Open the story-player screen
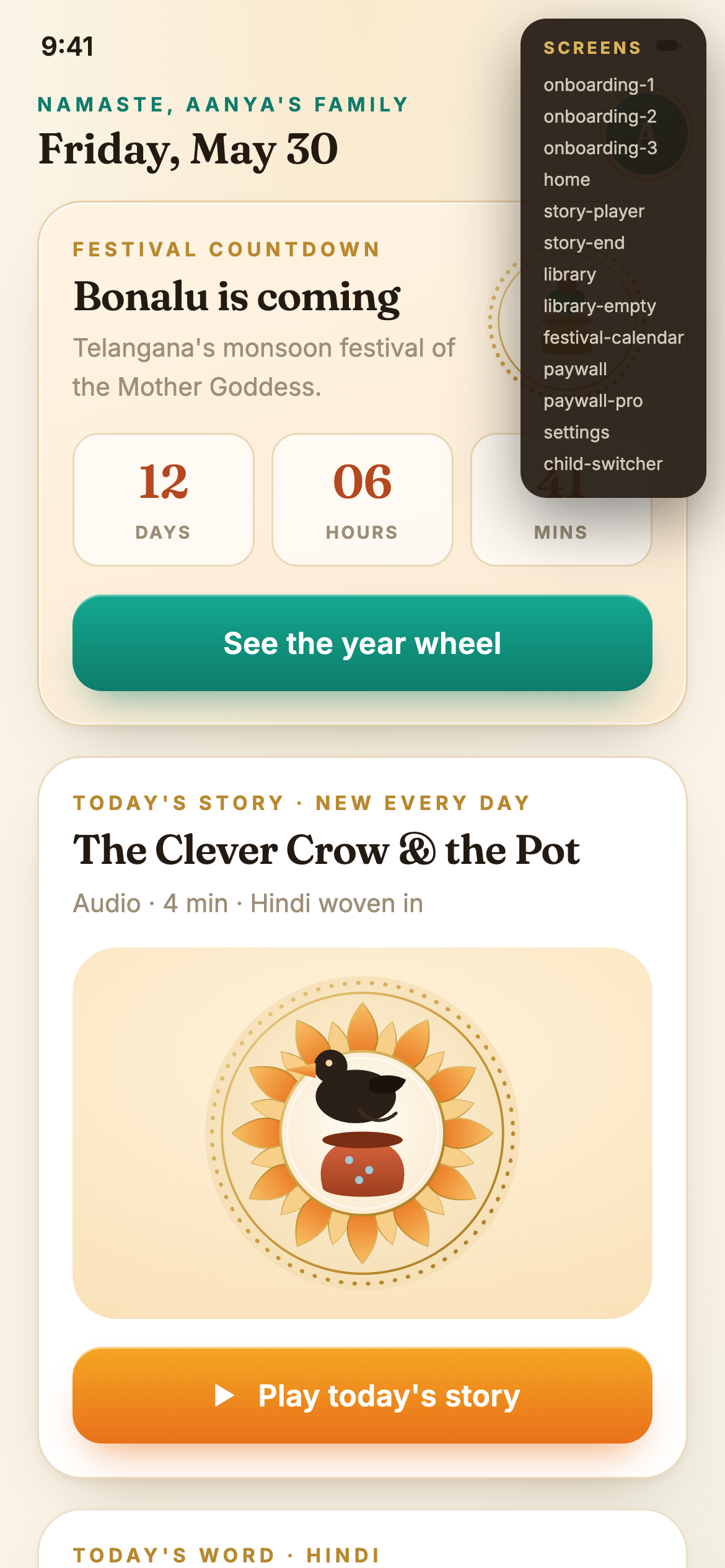This screenshot has width=725, height=1568. 594,211
